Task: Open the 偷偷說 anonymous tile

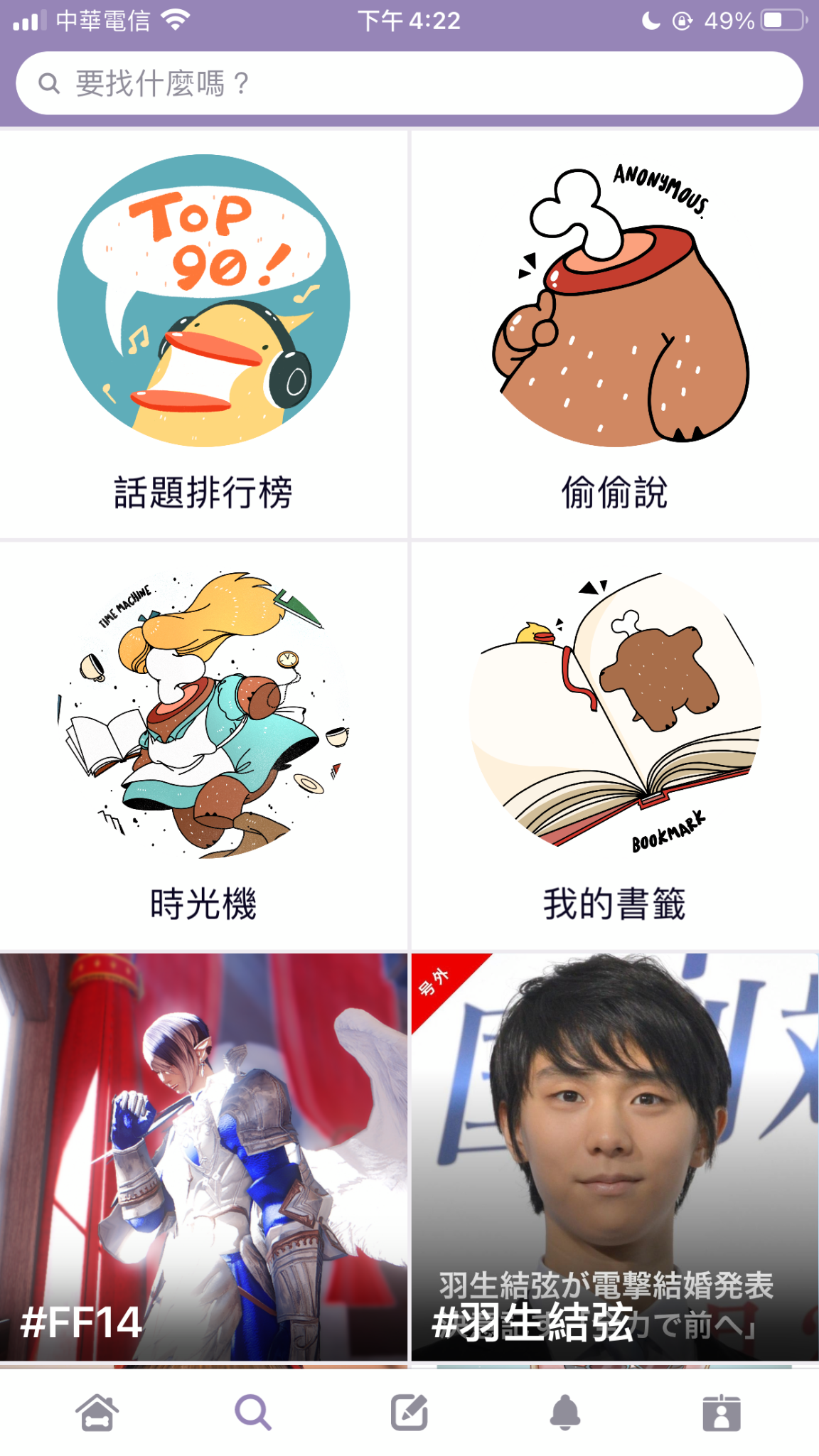Action: pyautogui.click(x=615, y=334)
